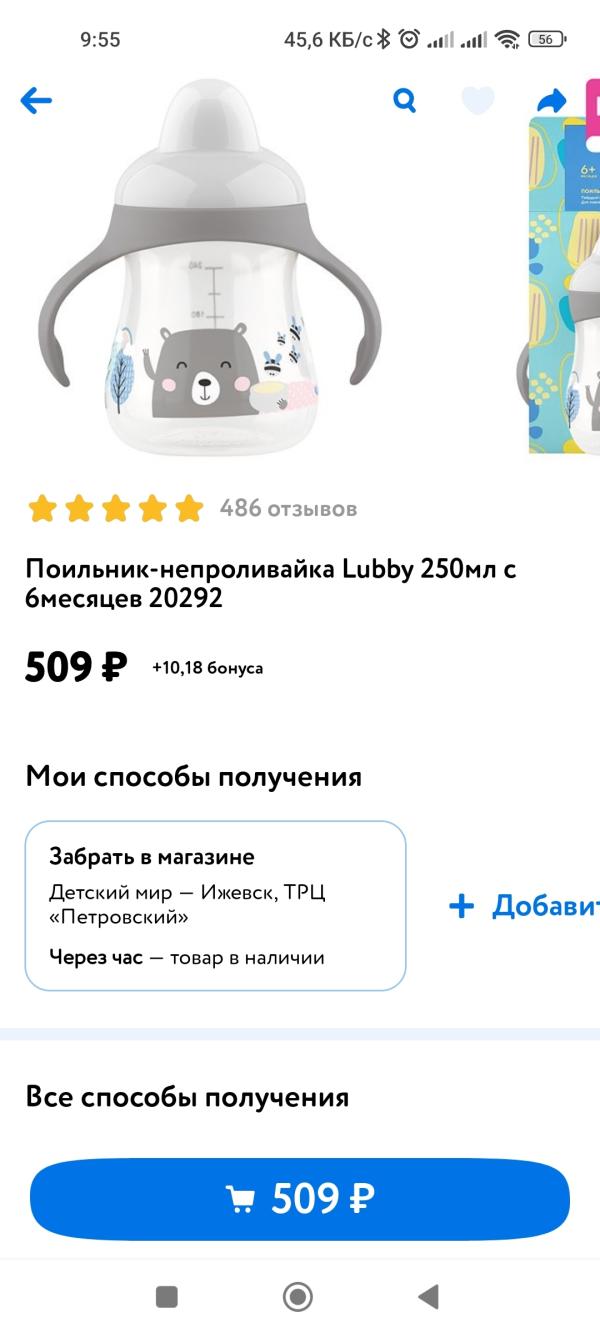The width and height of the screenshot is (600, 1332).
Task: View the second product photo in packaging
Action: (564, 286)
